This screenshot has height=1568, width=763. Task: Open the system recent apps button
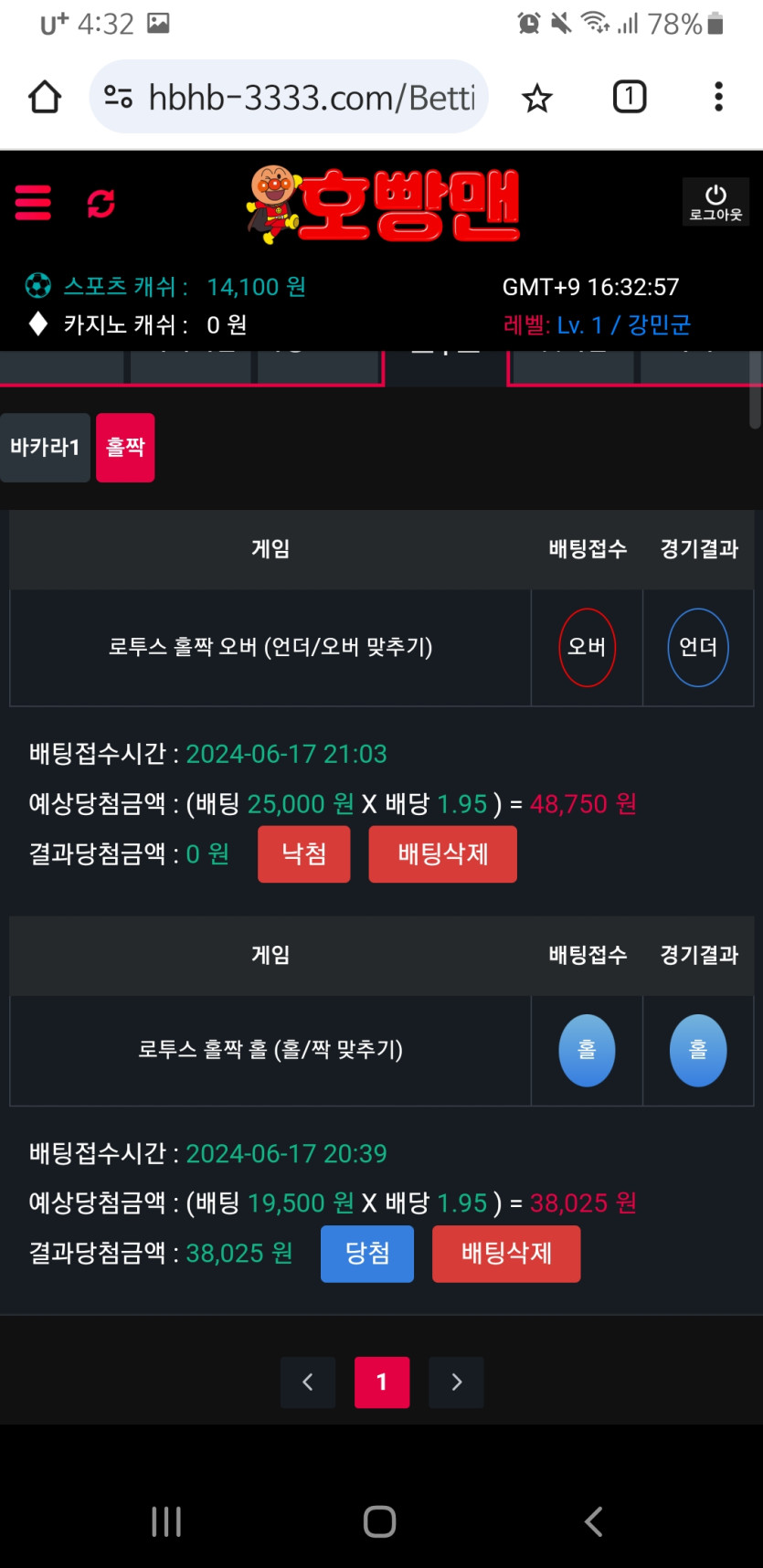pyautogui.click(x=166, y=1521)
